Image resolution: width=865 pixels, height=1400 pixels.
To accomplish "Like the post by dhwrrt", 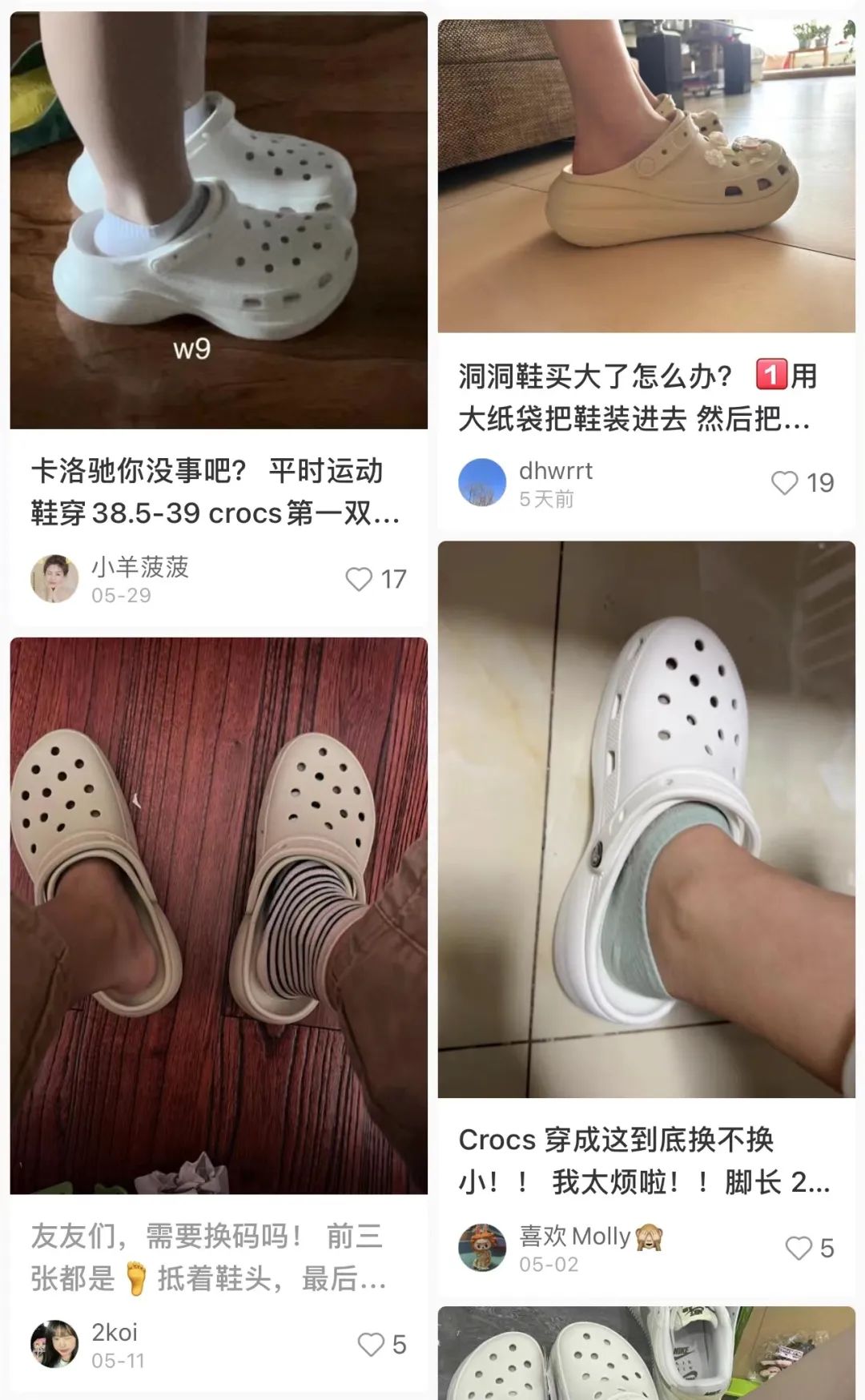I will click(x=785, y=482).
